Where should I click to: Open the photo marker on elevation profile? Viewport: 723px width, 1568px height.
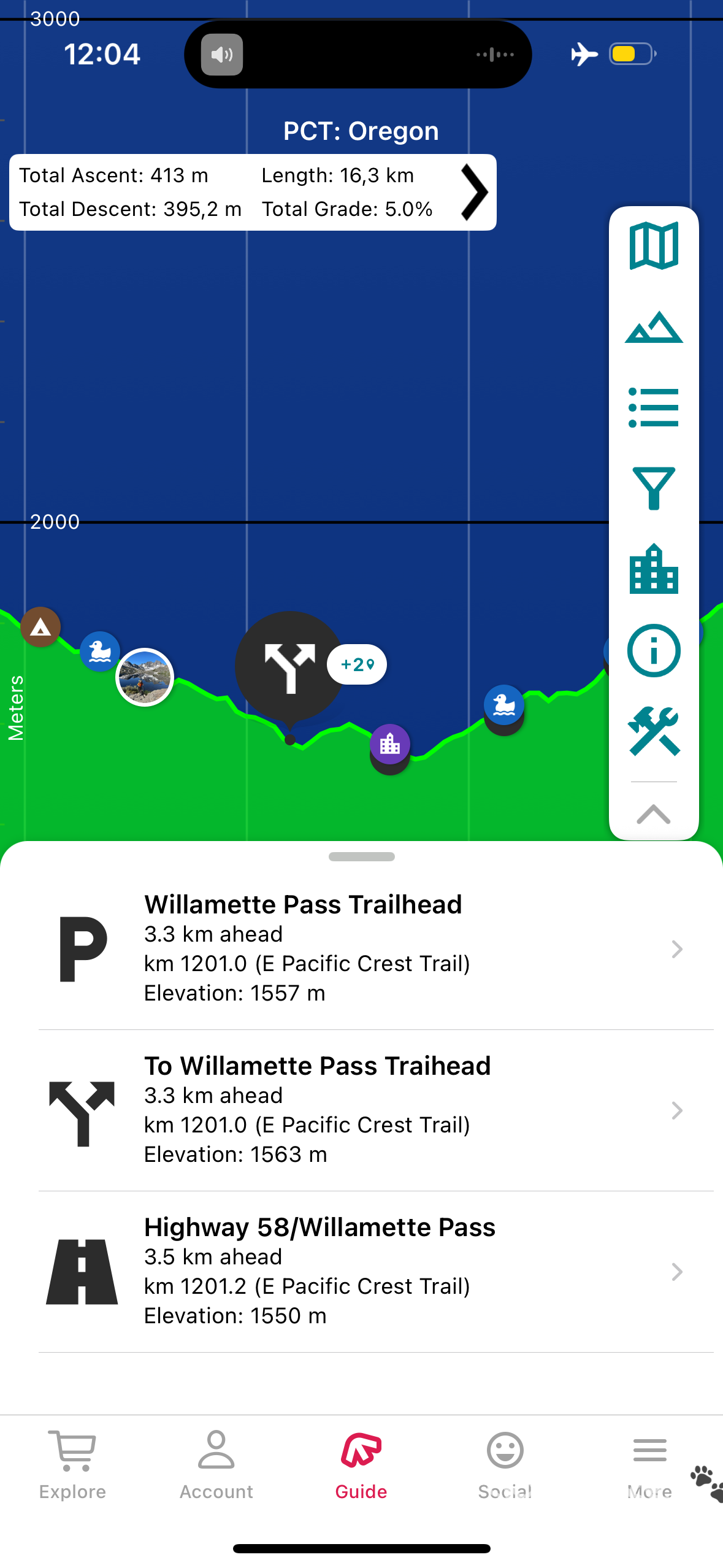pyautogui.click(x=145, y=677)
